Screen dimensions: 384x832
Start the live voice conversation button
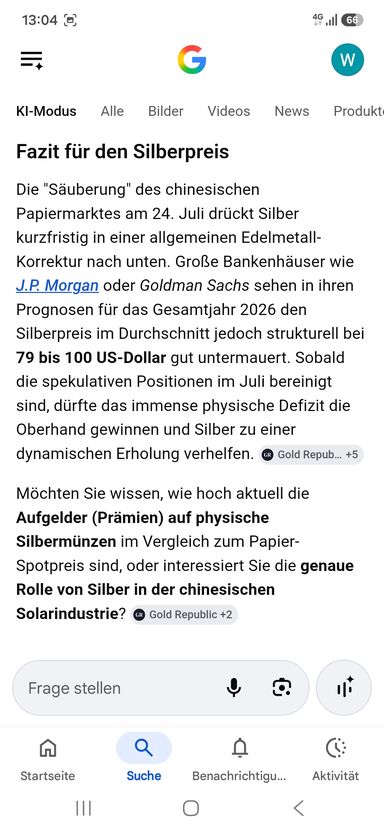pyautogui.click(x=345, y=688)
